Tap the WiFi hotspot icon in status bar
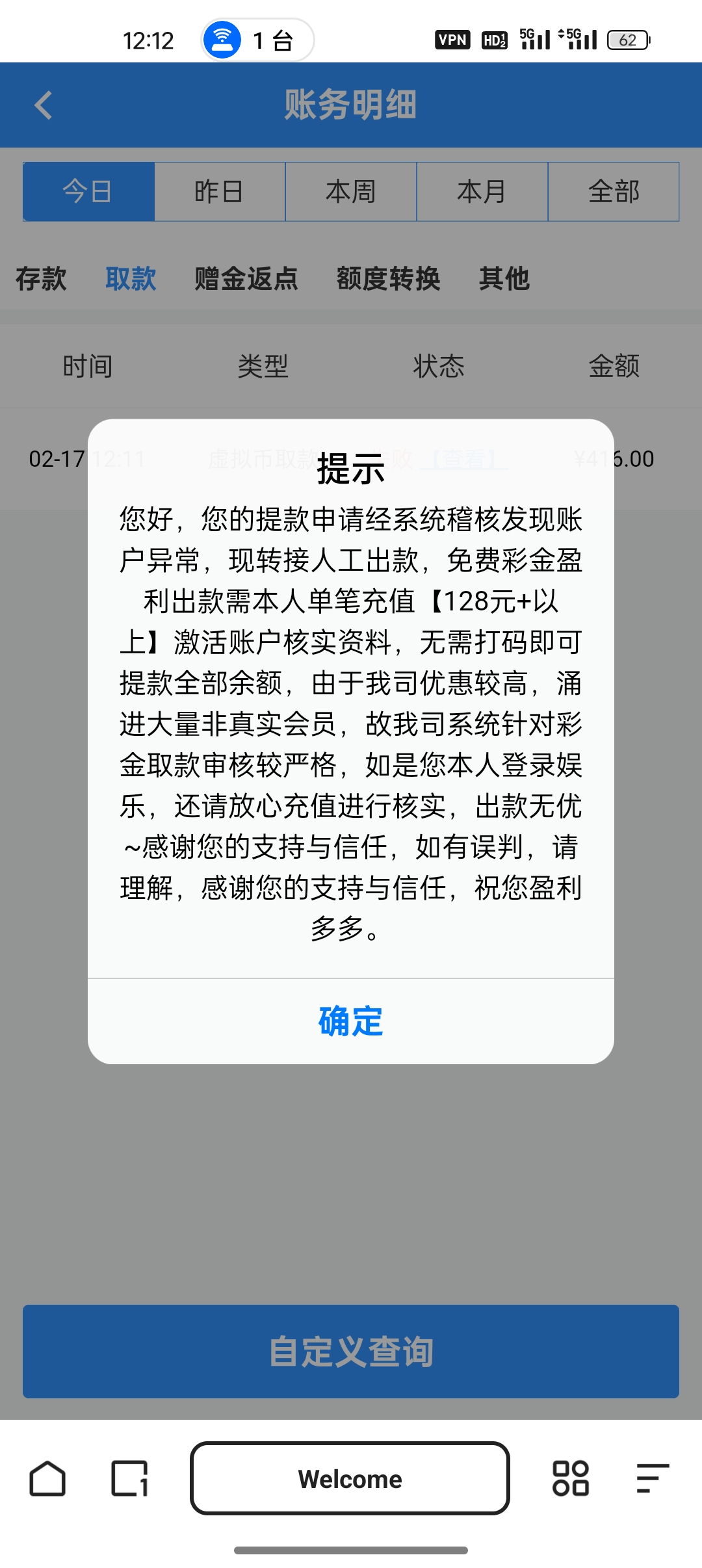 click(224, 40)
